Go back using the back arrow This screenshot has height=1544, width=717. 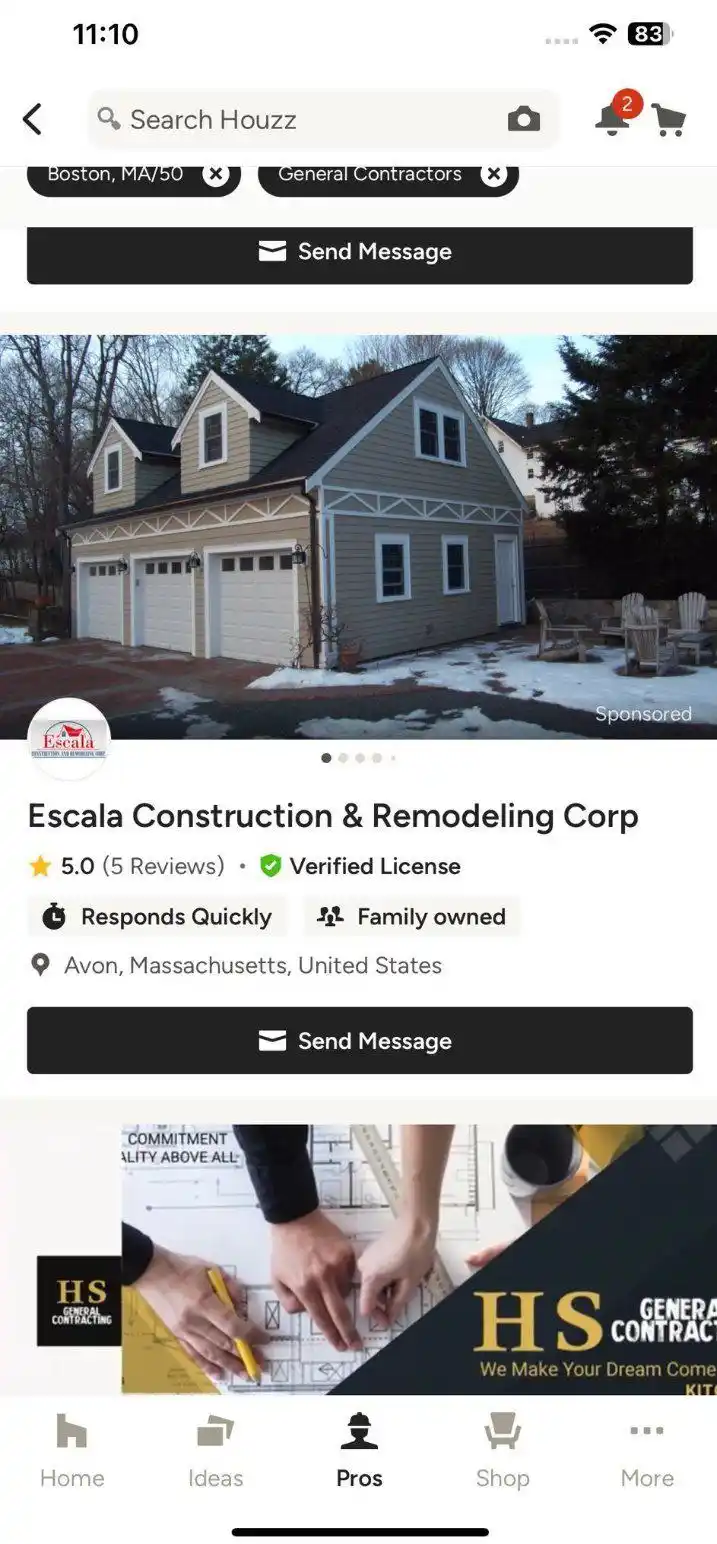tap(33, 119)
